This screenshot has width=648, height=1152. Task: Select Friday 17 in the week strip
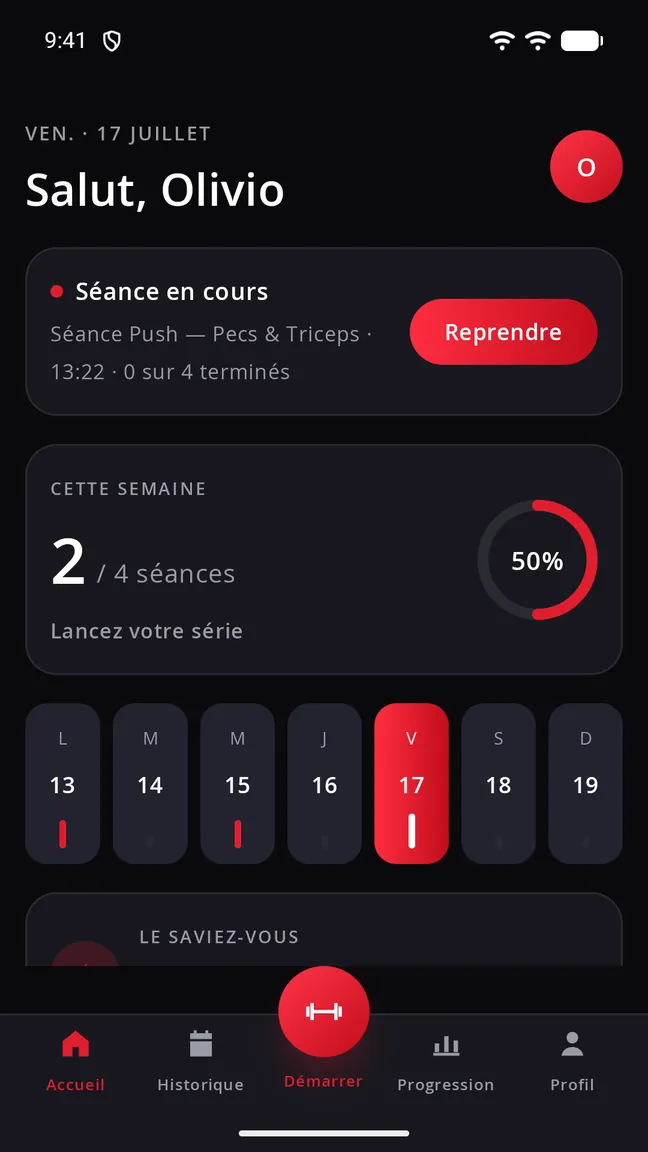coord(411,783)
